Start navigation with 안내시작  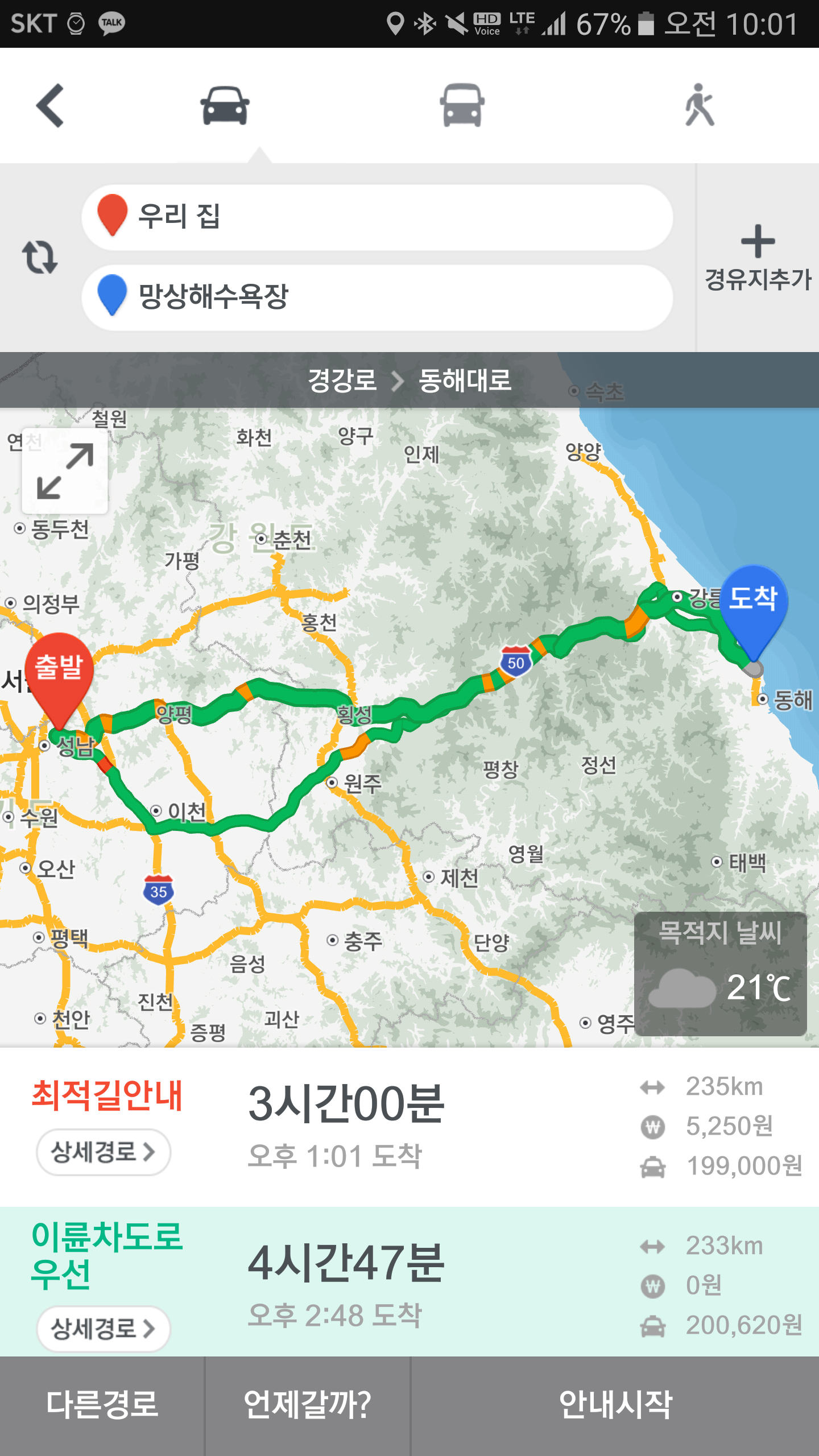615,1405
